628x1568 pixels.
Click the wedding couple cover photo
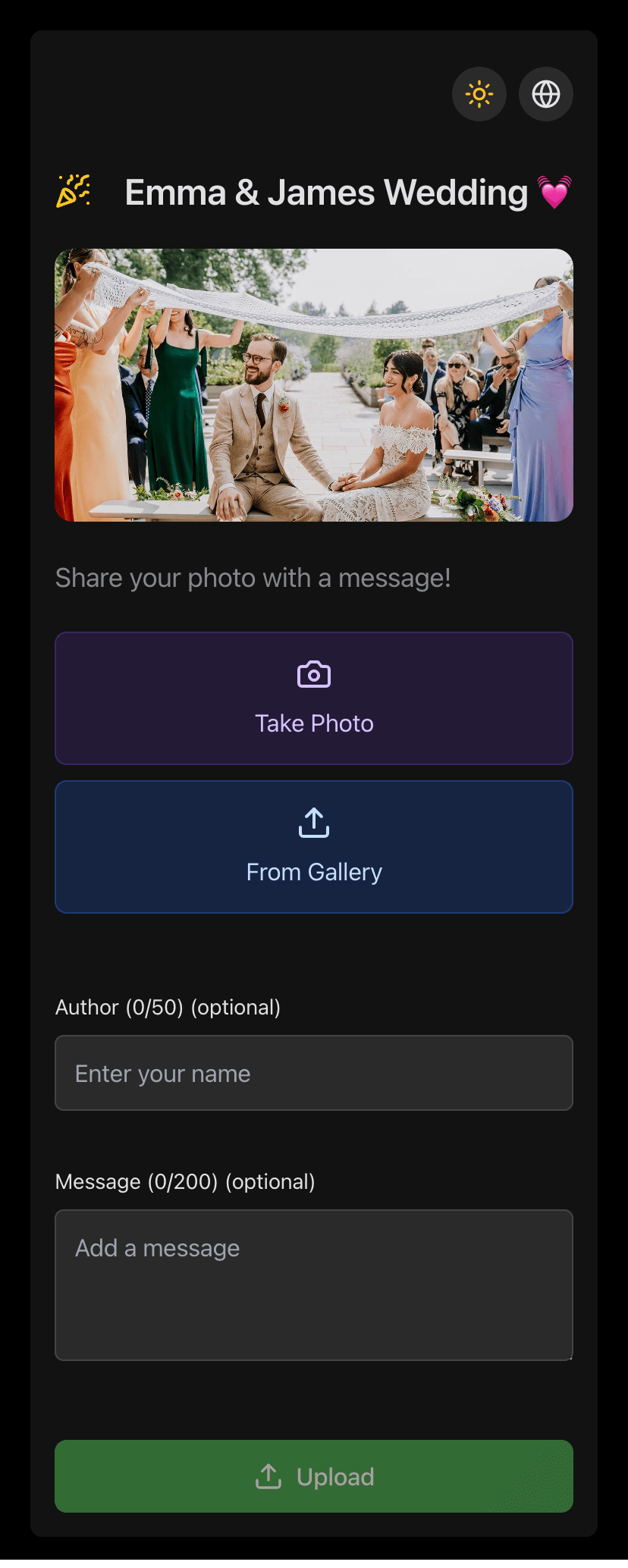tap(313, 384)
